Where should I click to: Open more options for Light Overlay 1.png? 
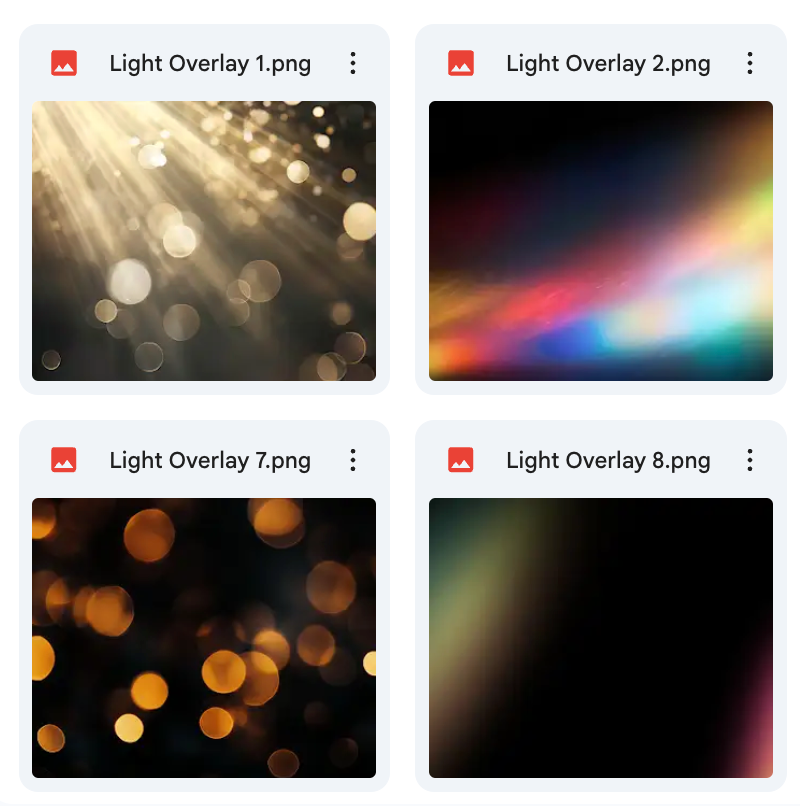point(352,64)
